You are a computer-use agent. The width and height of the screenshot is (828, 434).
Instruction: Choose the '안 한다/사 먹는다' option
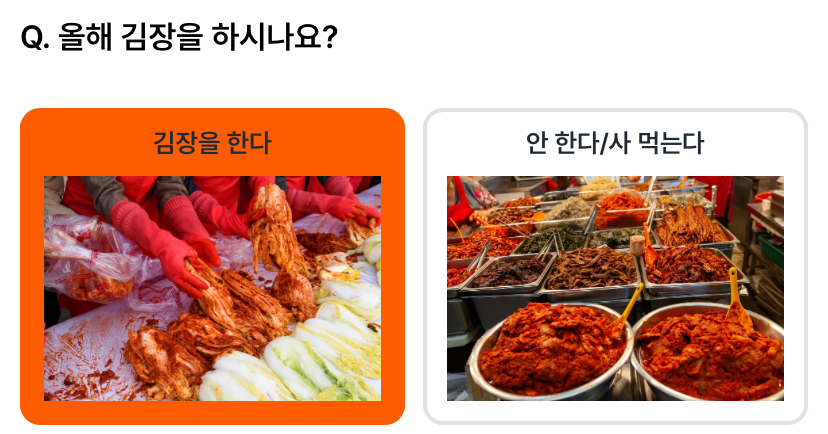(615, 266)
